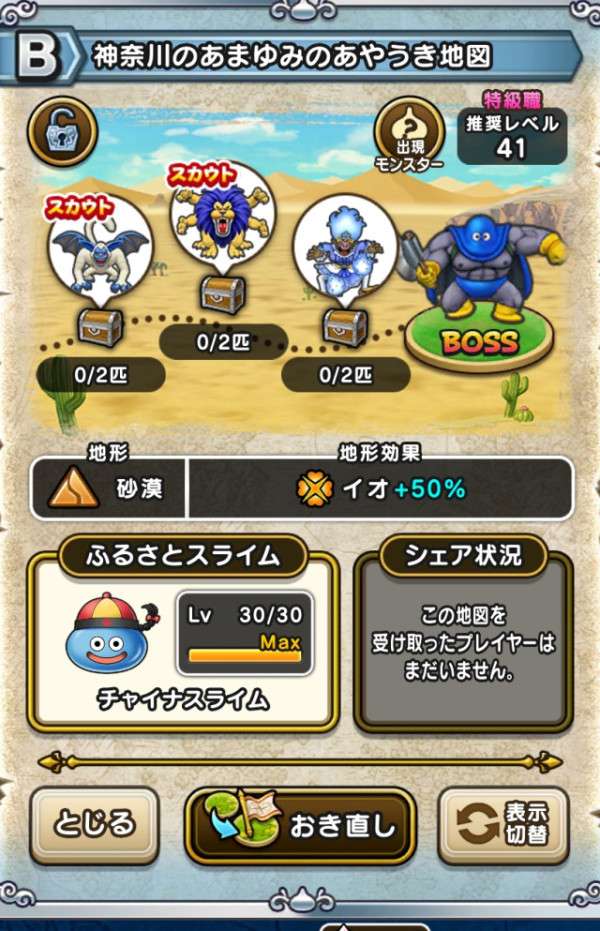
Task: Open the 出現モンスター monster list
Action: [410, 136]
